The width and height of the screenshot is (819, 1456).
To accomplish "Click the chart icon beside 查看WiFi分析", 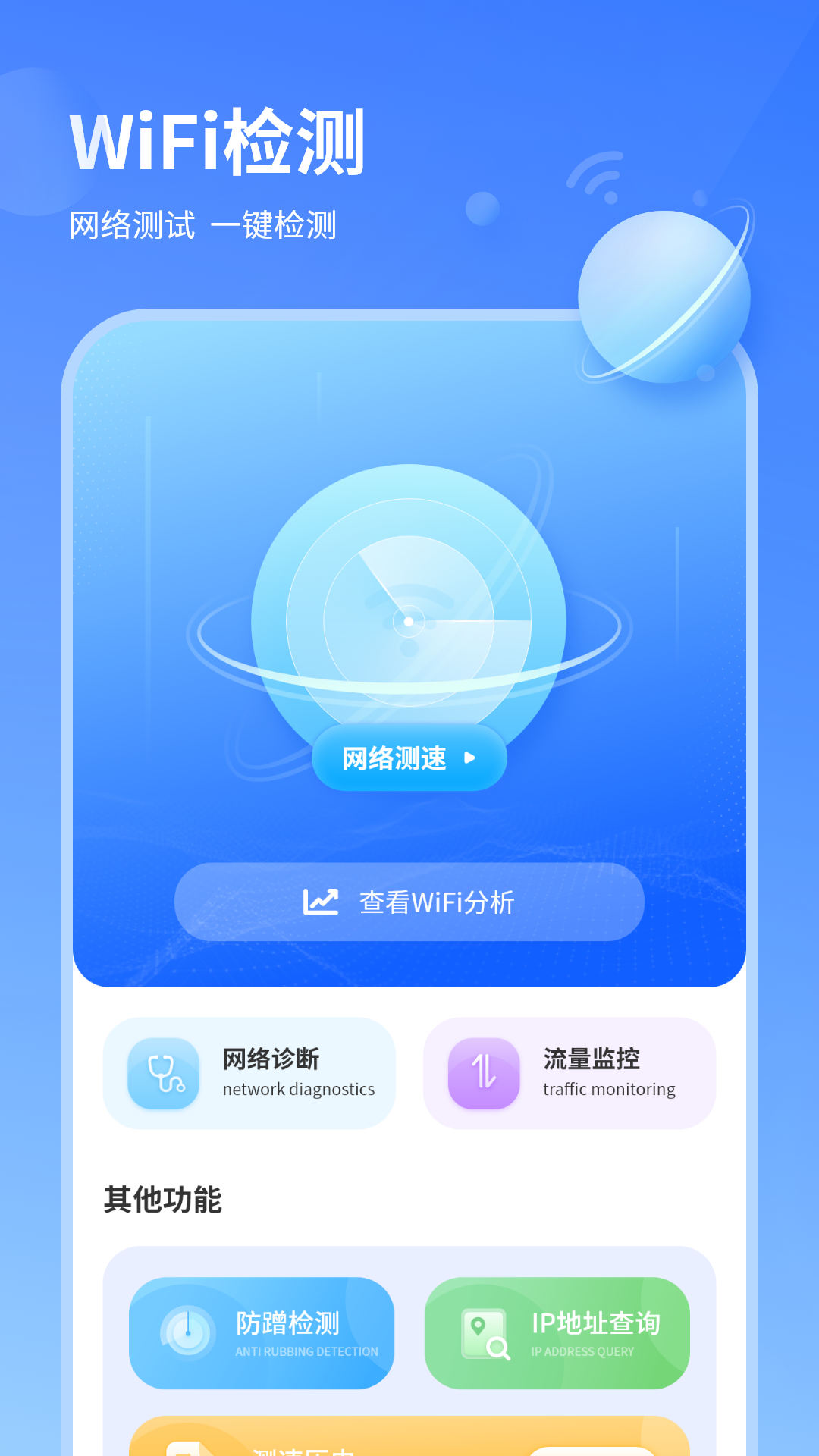I will click(323, 901).
